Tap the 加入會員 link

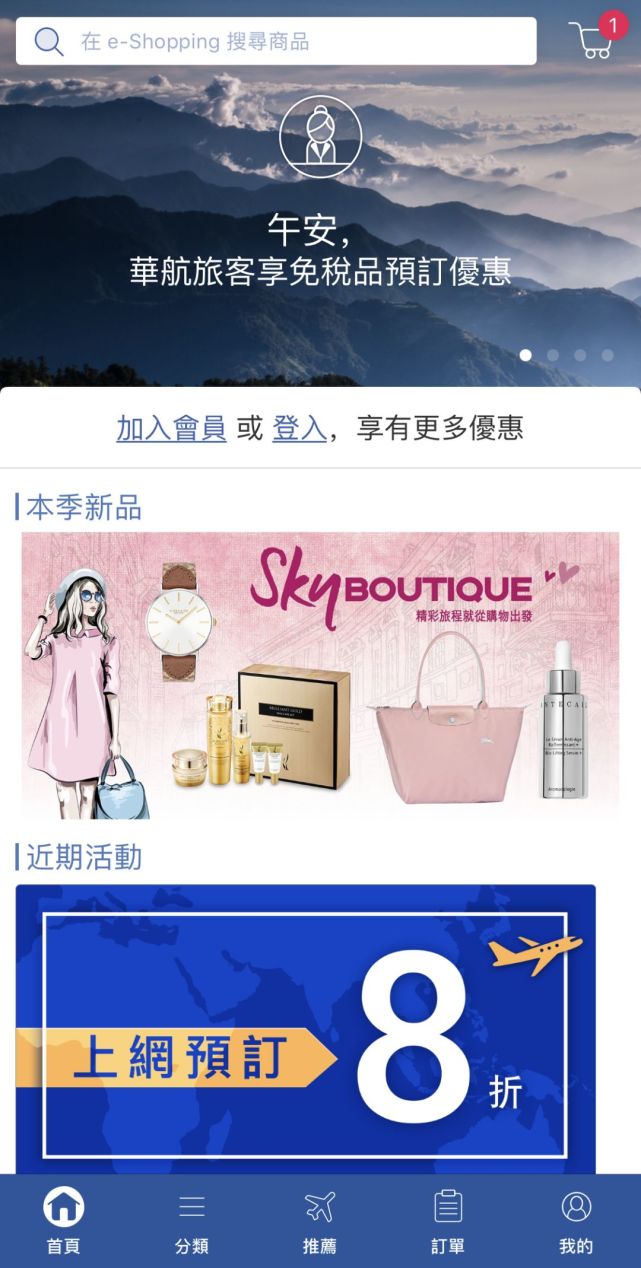coord(171,428)
